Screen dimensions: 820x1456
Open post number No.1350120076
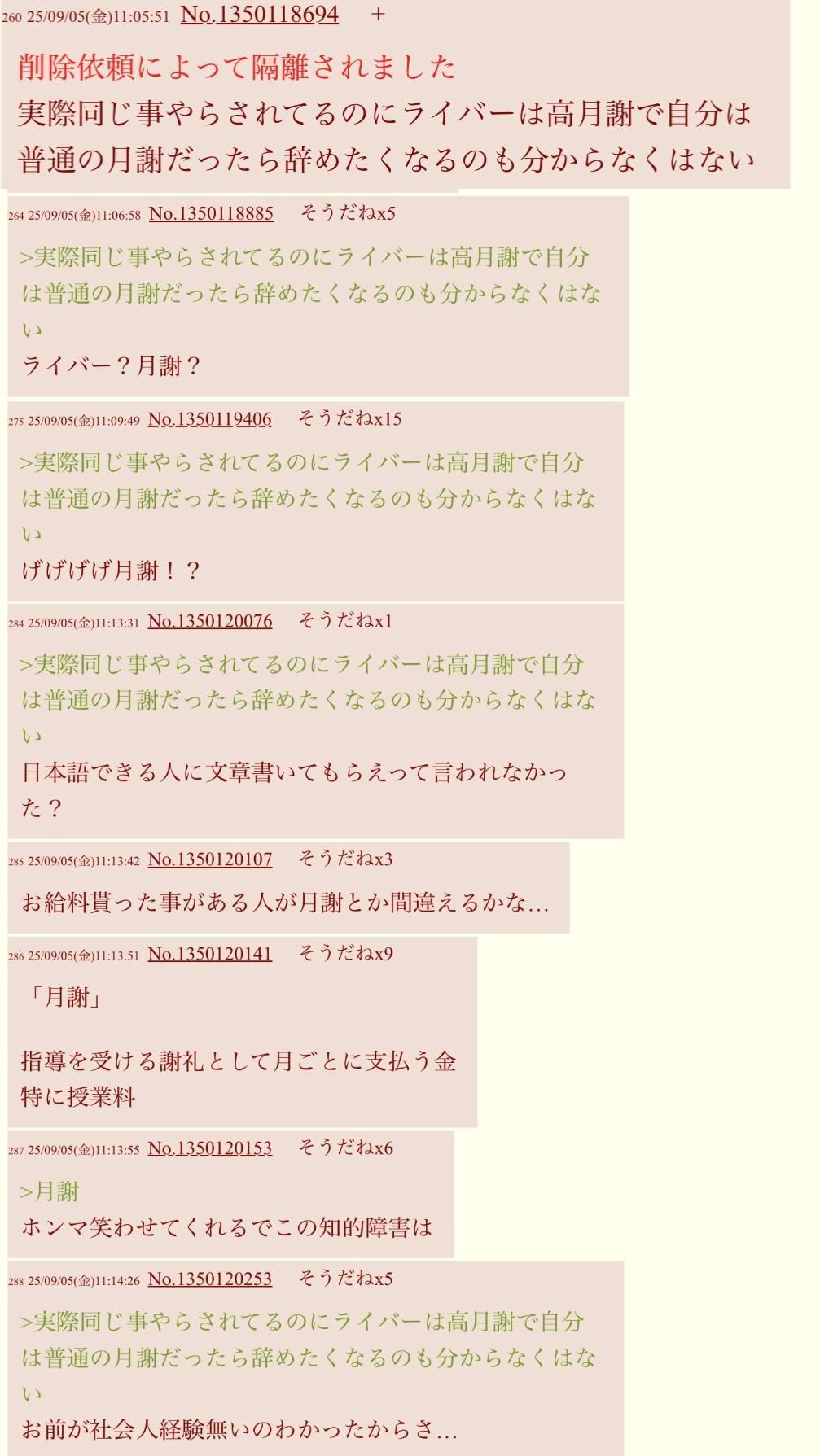[210, 622]
